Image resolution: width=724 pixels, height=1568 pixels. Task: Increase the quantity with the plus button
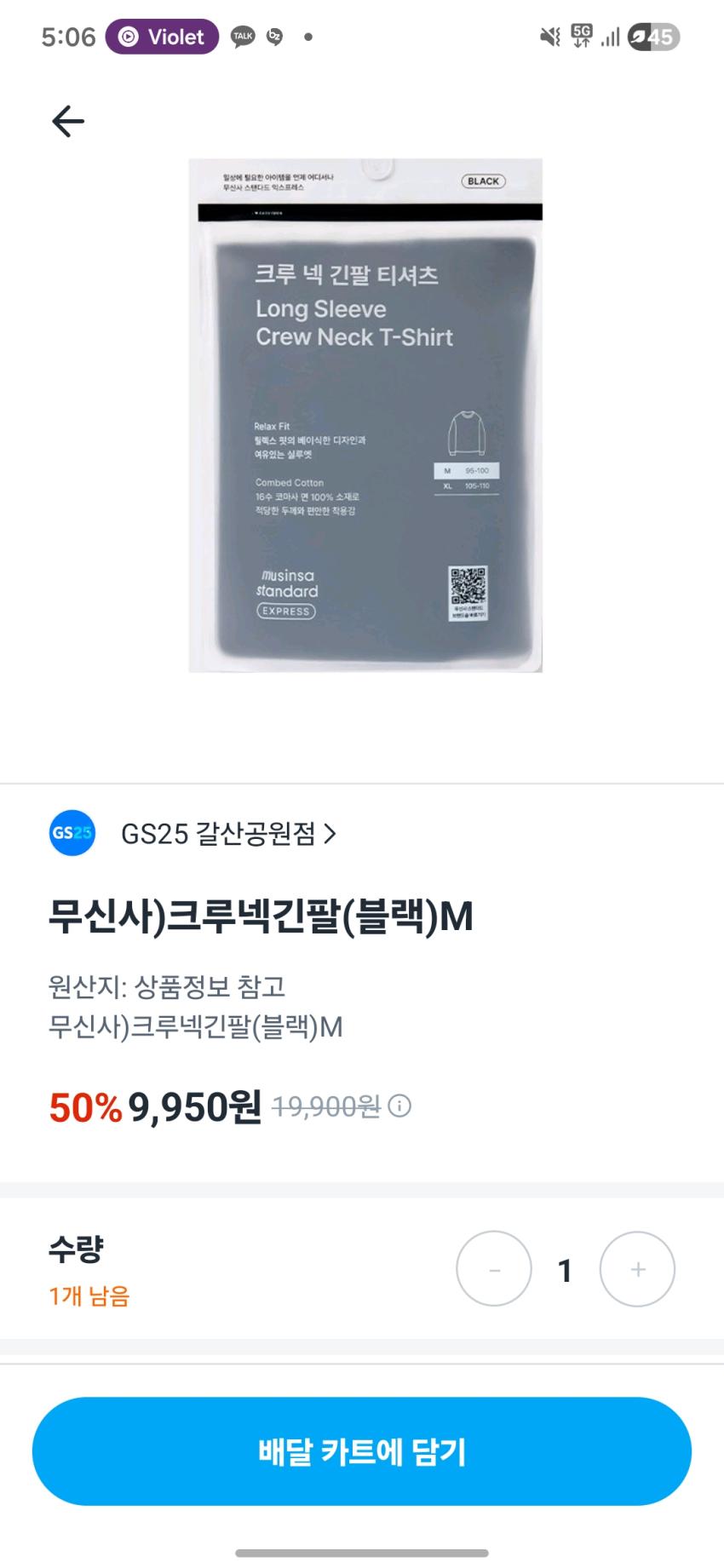(637, 1269)
